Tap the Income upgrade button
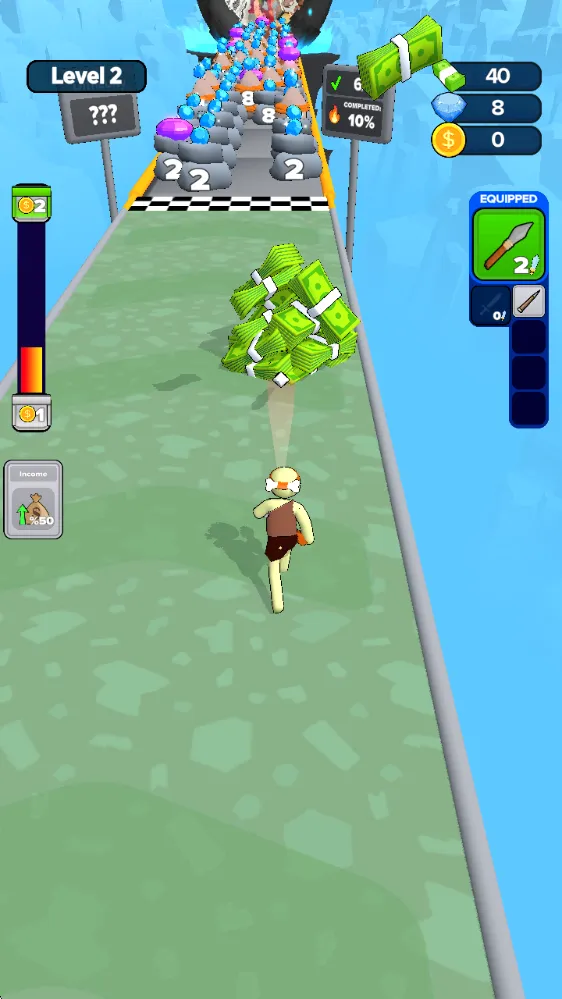 click(33, 500)
